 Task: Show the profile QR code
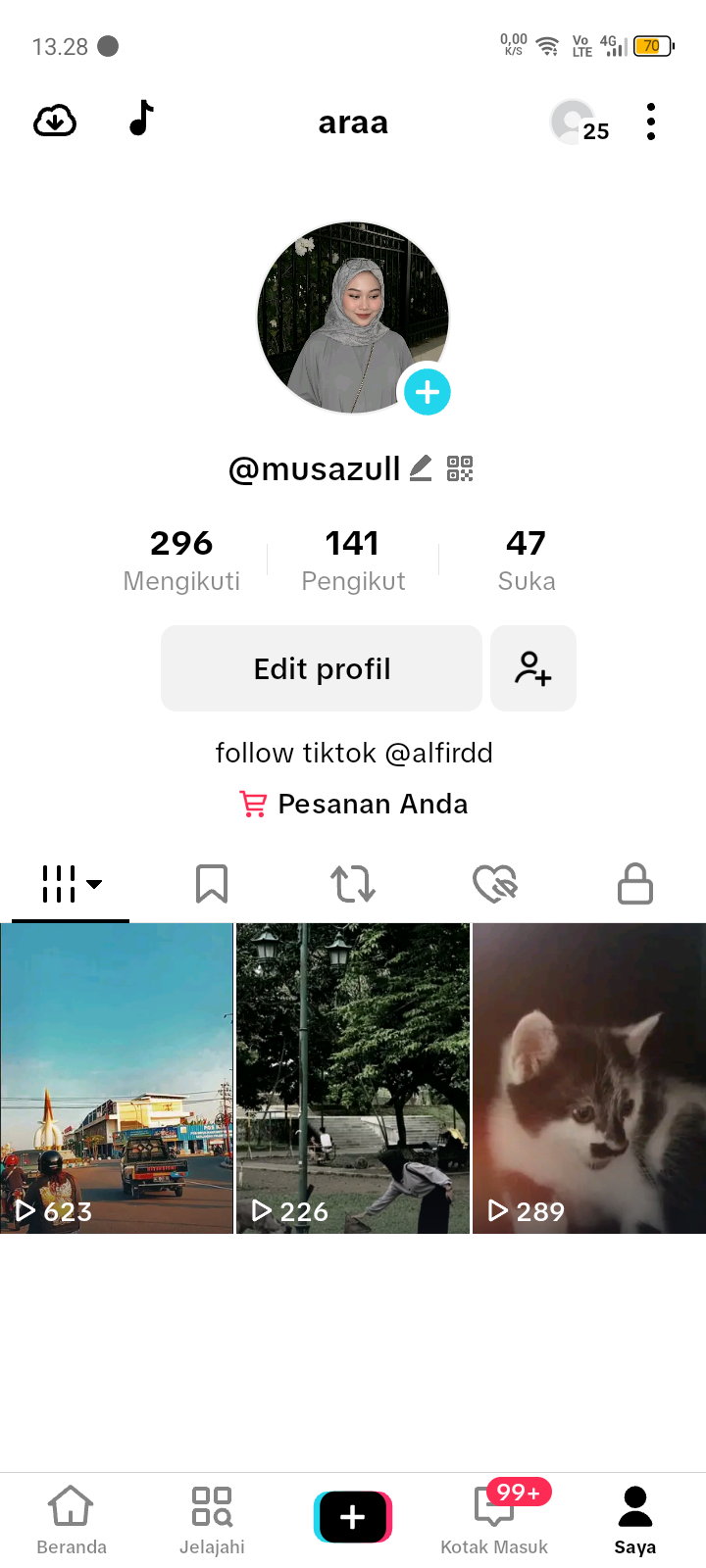[460, 468]
